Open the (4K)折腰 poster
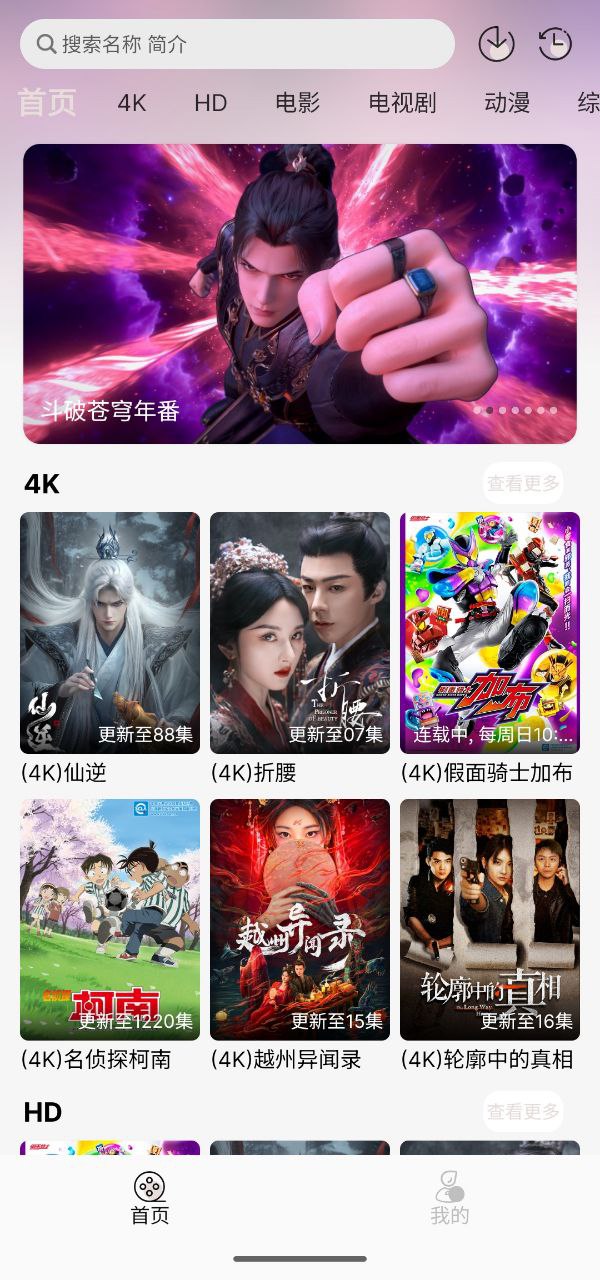 [300, 633]
